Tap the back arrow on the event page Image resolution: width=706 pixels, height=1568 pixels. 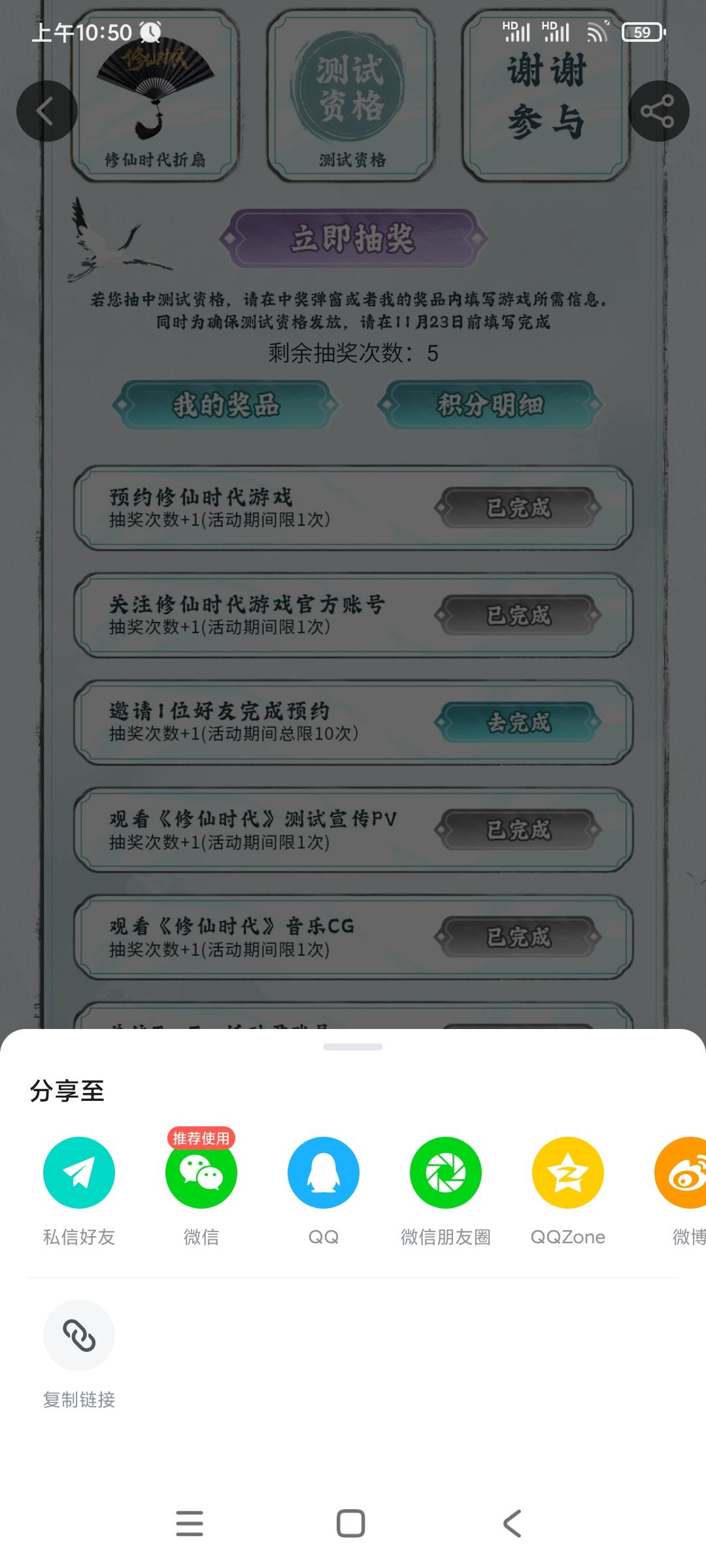47,110
